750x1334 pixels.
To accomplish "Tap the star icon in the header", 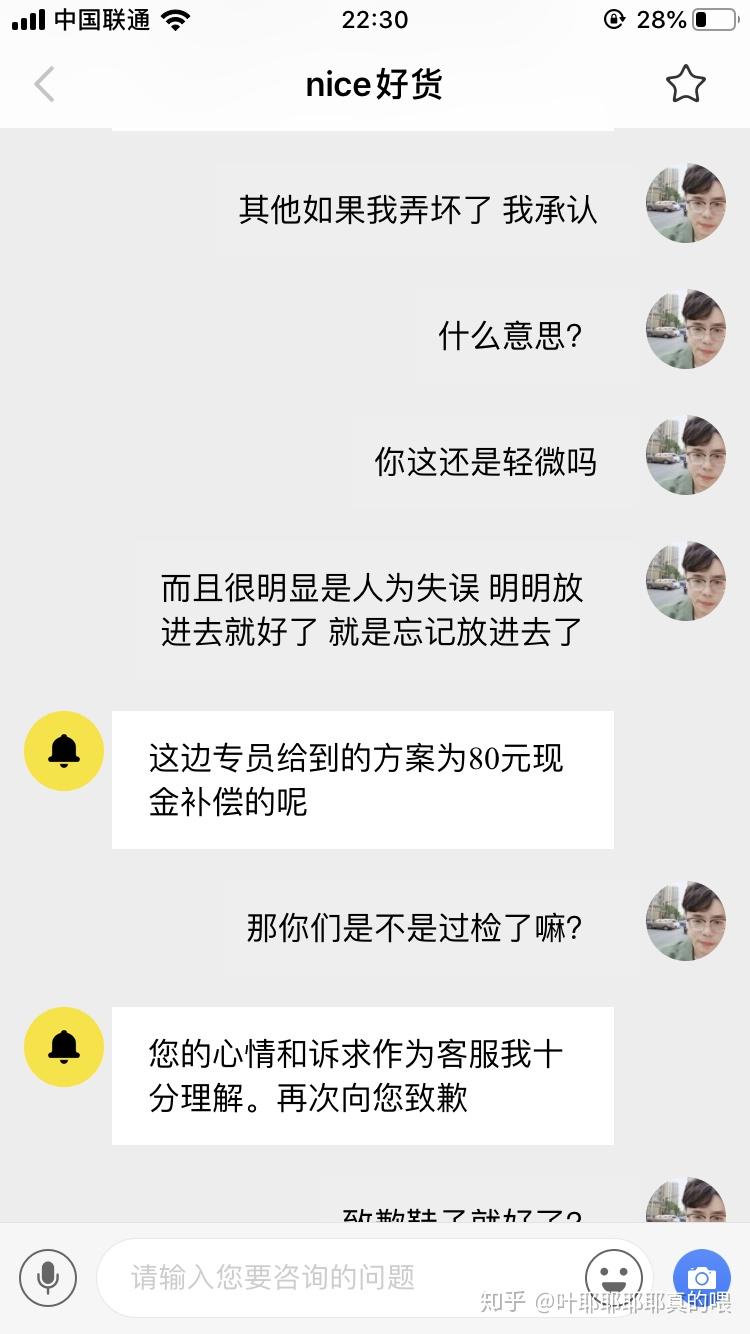I will pyautogui.click(x=685, y=85).
